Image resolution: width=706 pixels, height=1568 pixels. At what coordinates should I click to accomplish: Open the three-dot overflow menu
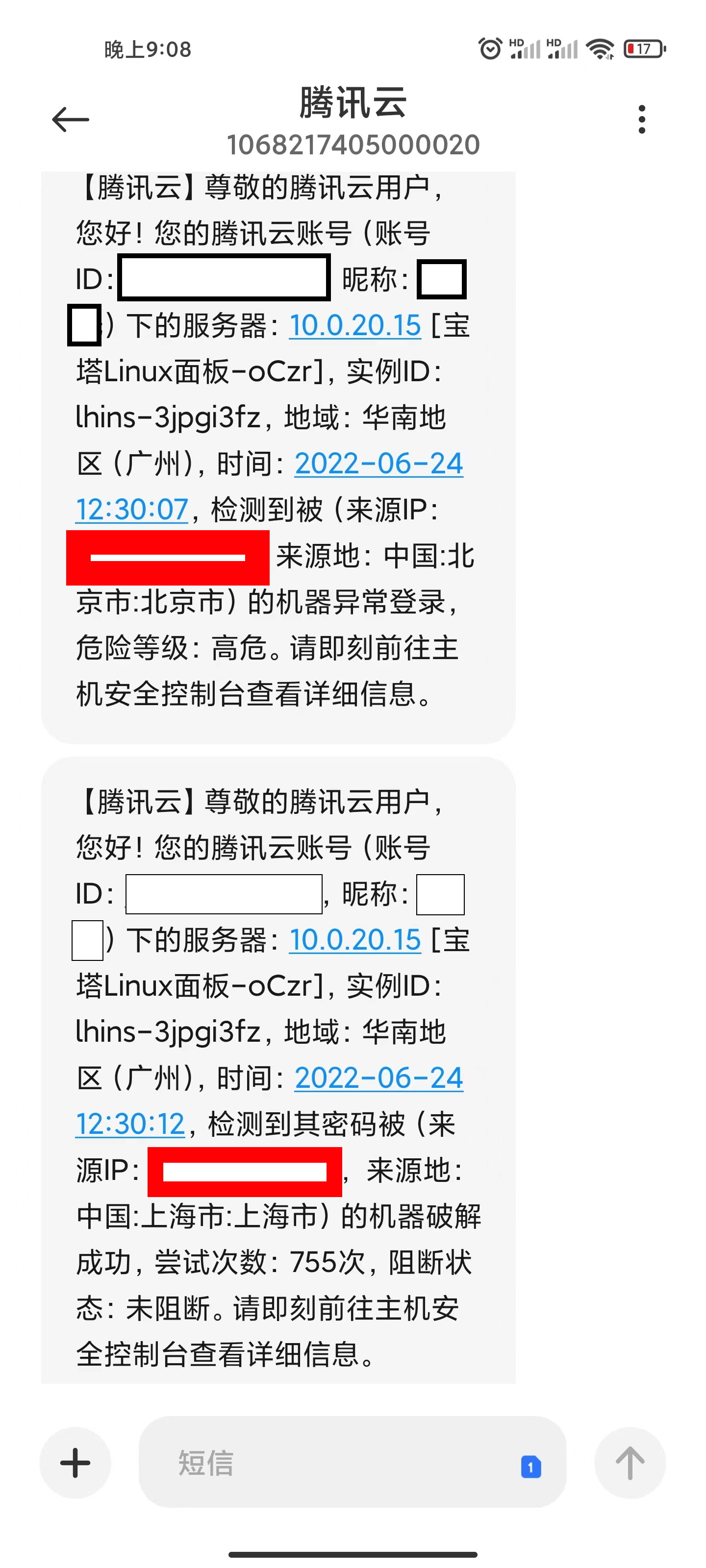coord(641,119)
